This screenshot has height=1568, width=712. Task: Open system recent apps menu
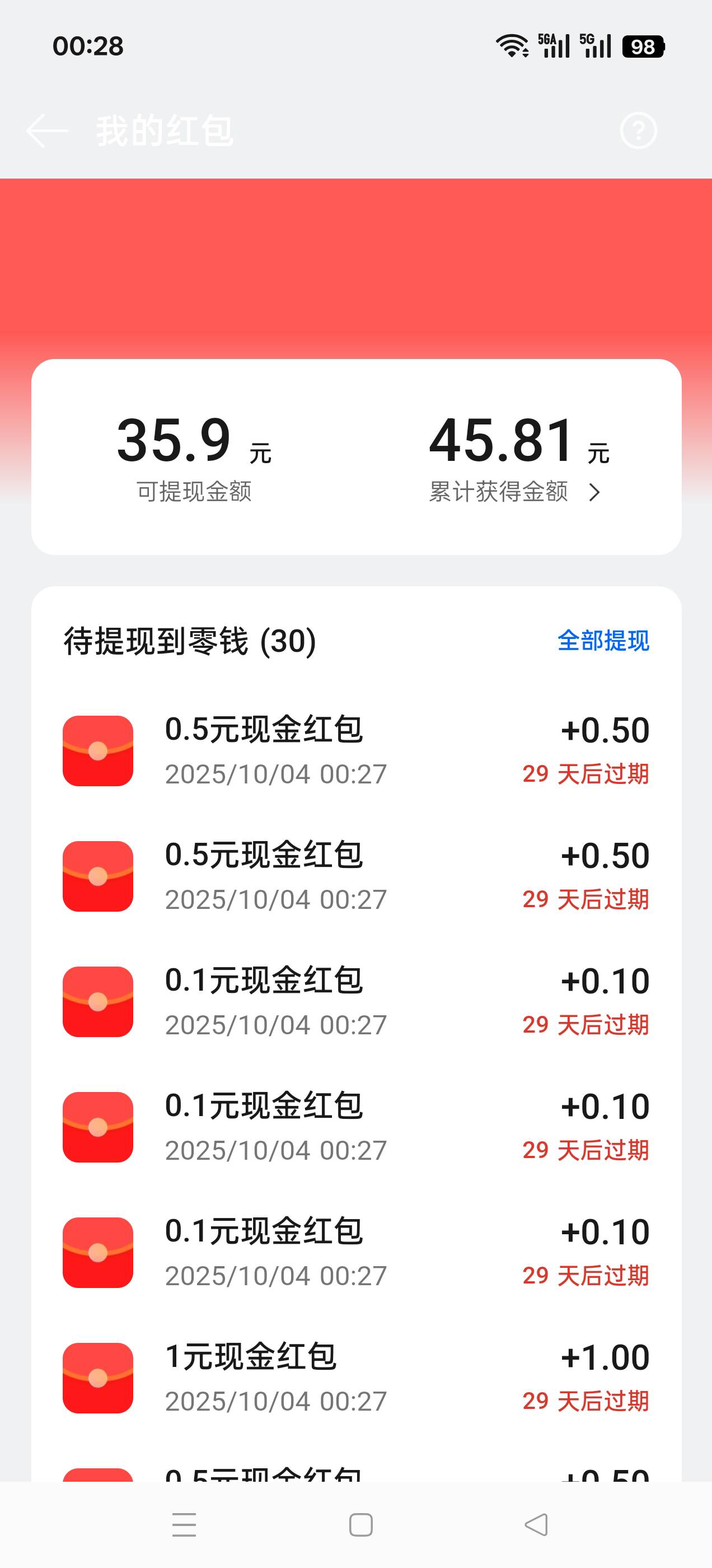click(184, 1525)
